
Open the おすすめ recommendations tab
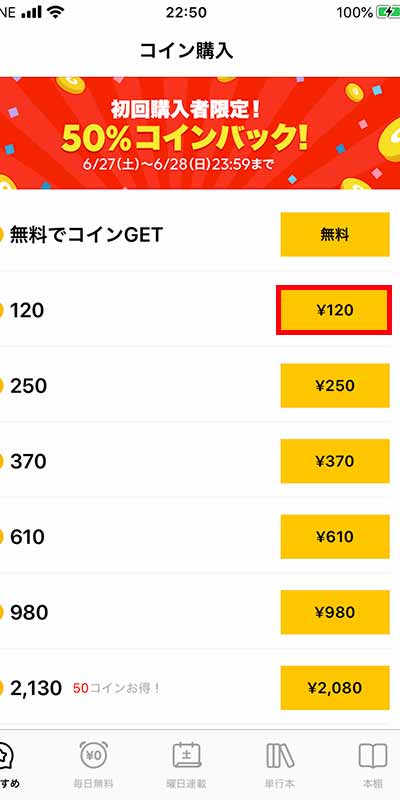(x=10, y=764)
